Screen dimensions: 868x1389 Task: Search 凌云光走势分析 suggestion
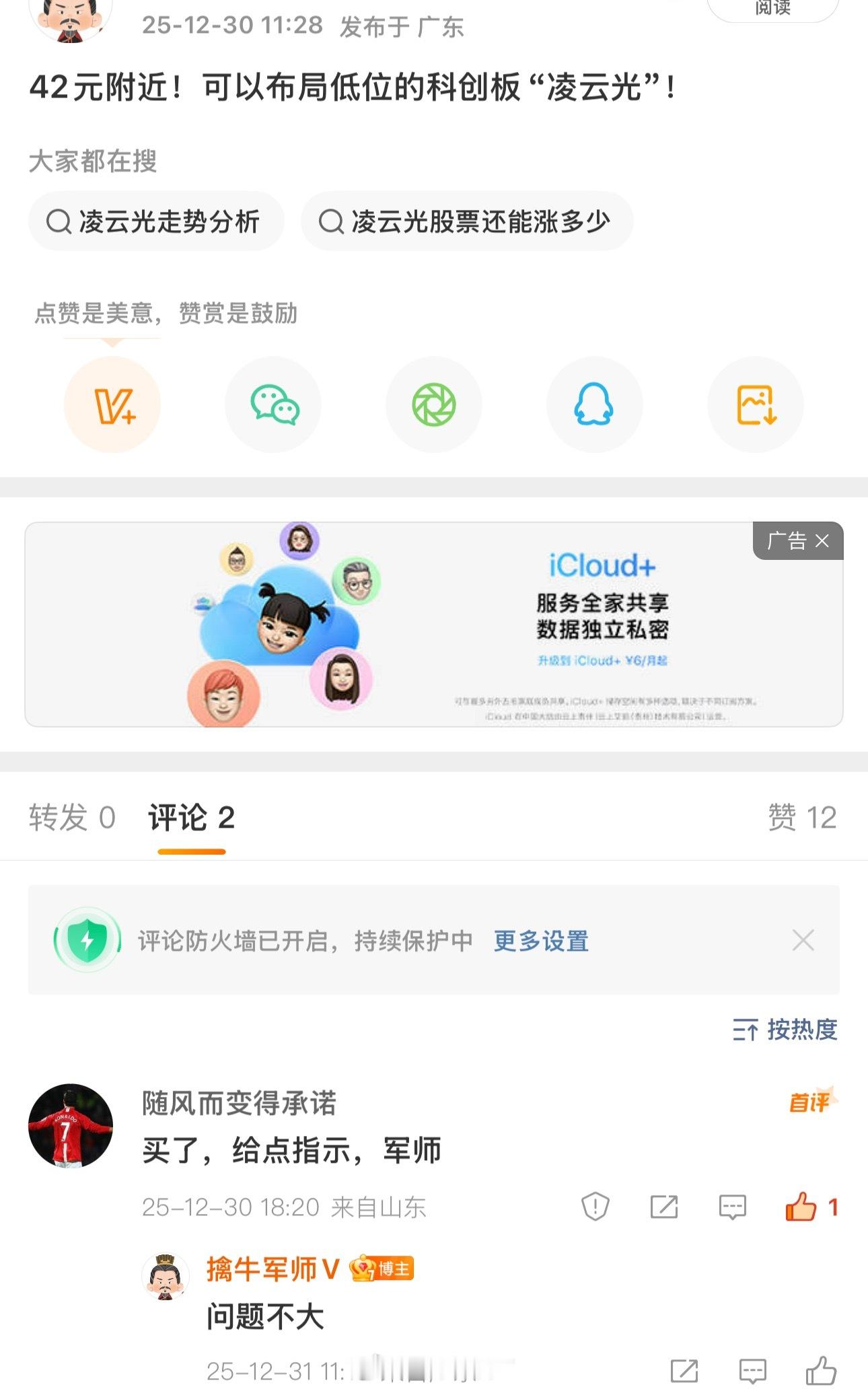click(x=156, y=221)
